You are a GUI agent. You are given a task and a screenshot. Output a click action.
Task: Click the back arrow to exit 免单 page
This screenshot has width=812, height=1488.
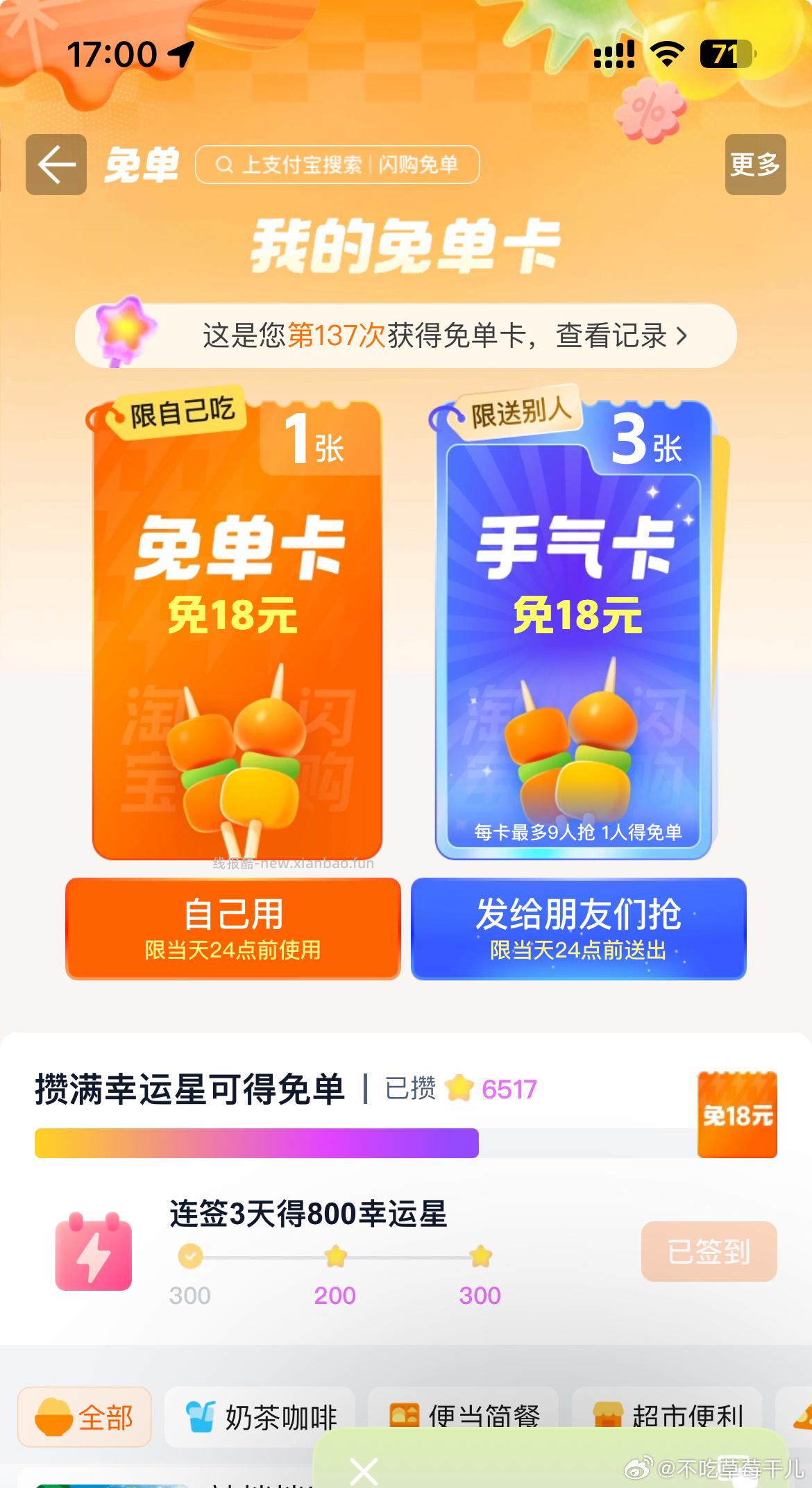(56, 165)
